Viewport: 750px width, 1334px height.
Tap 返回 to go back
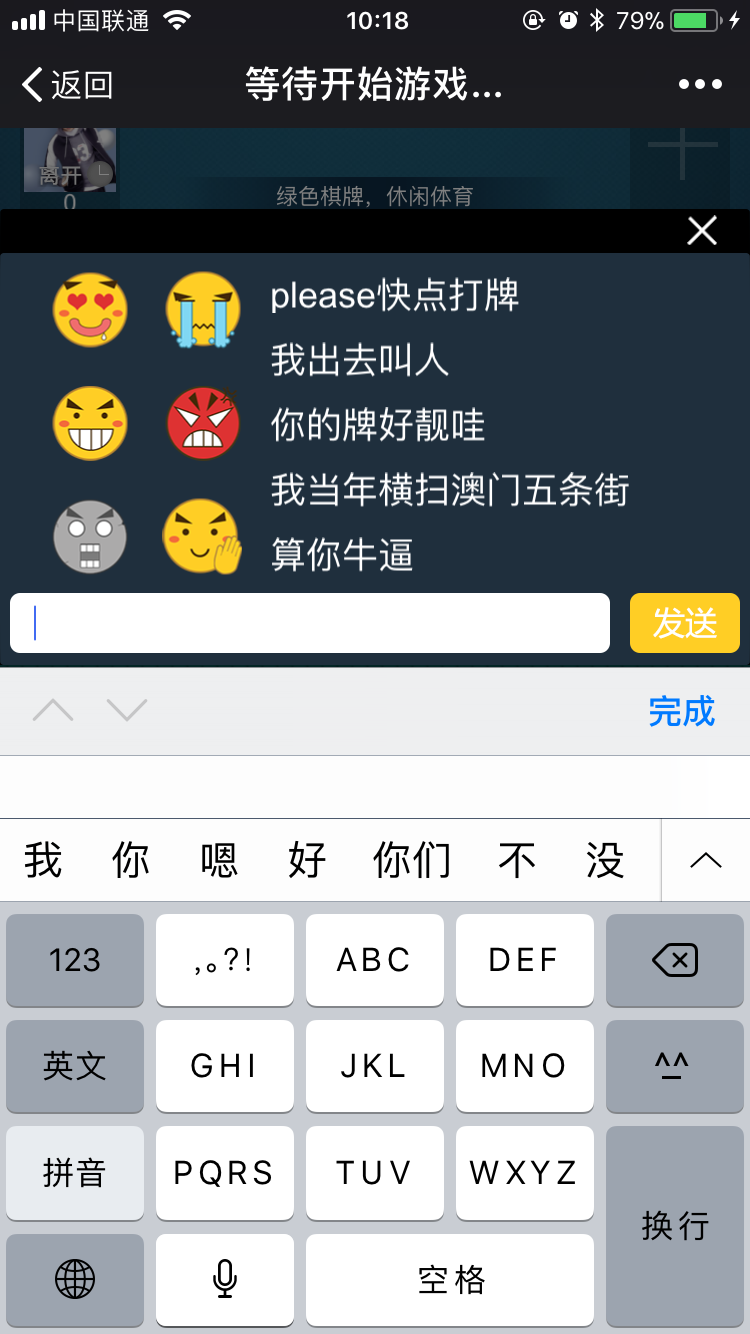click(x=68, y=85)
